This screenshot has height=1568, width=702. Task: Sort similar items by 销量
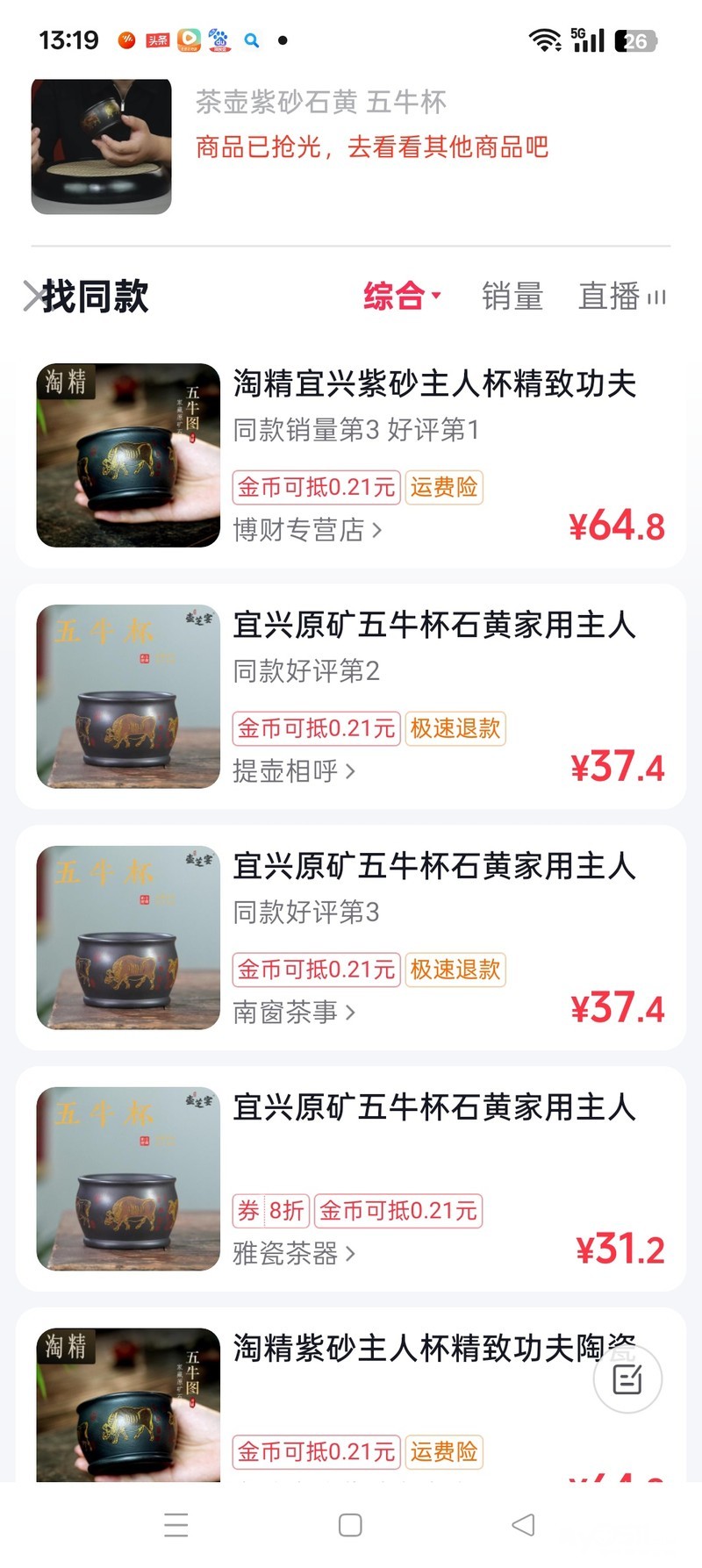tap(512, 297)
